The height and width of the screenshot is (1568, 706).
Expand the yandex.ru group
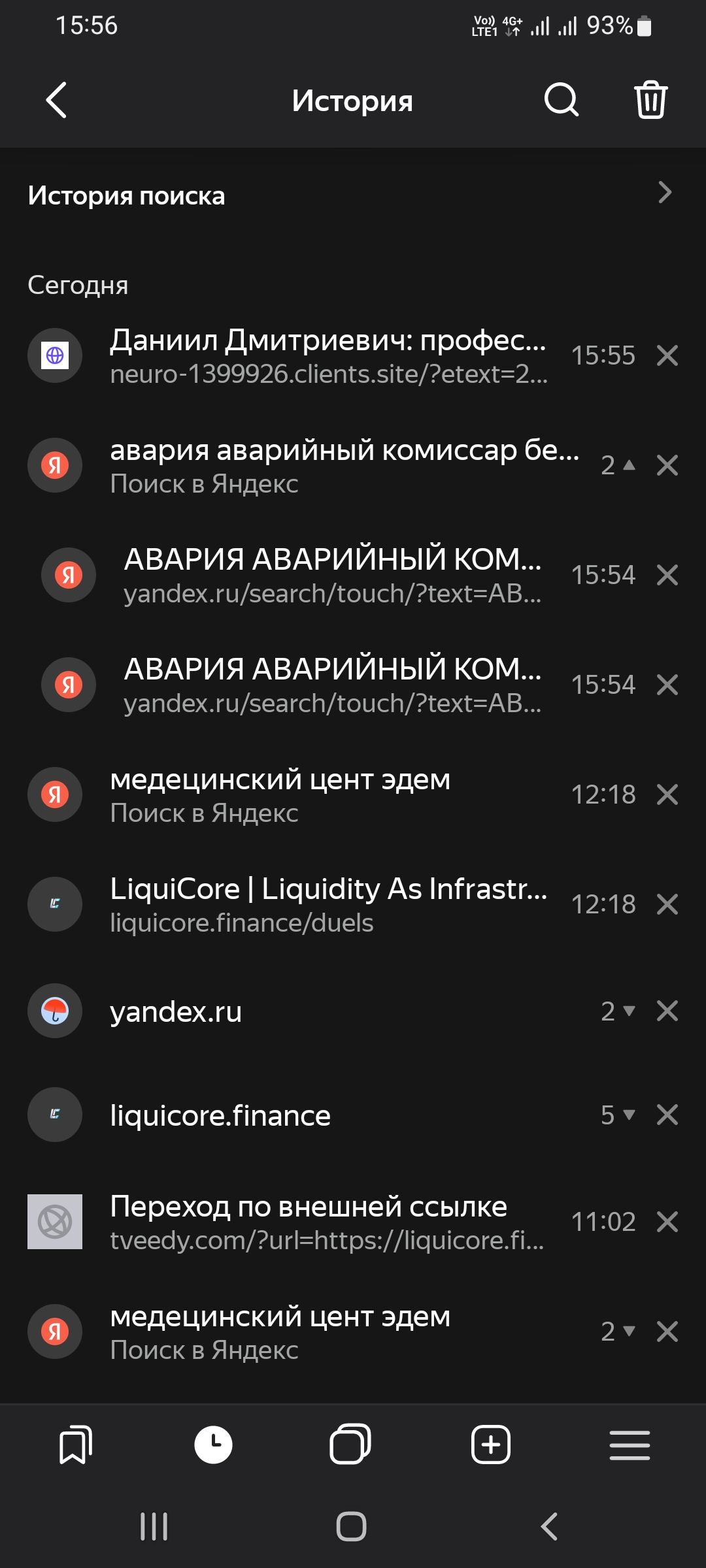pos(618,1011)
